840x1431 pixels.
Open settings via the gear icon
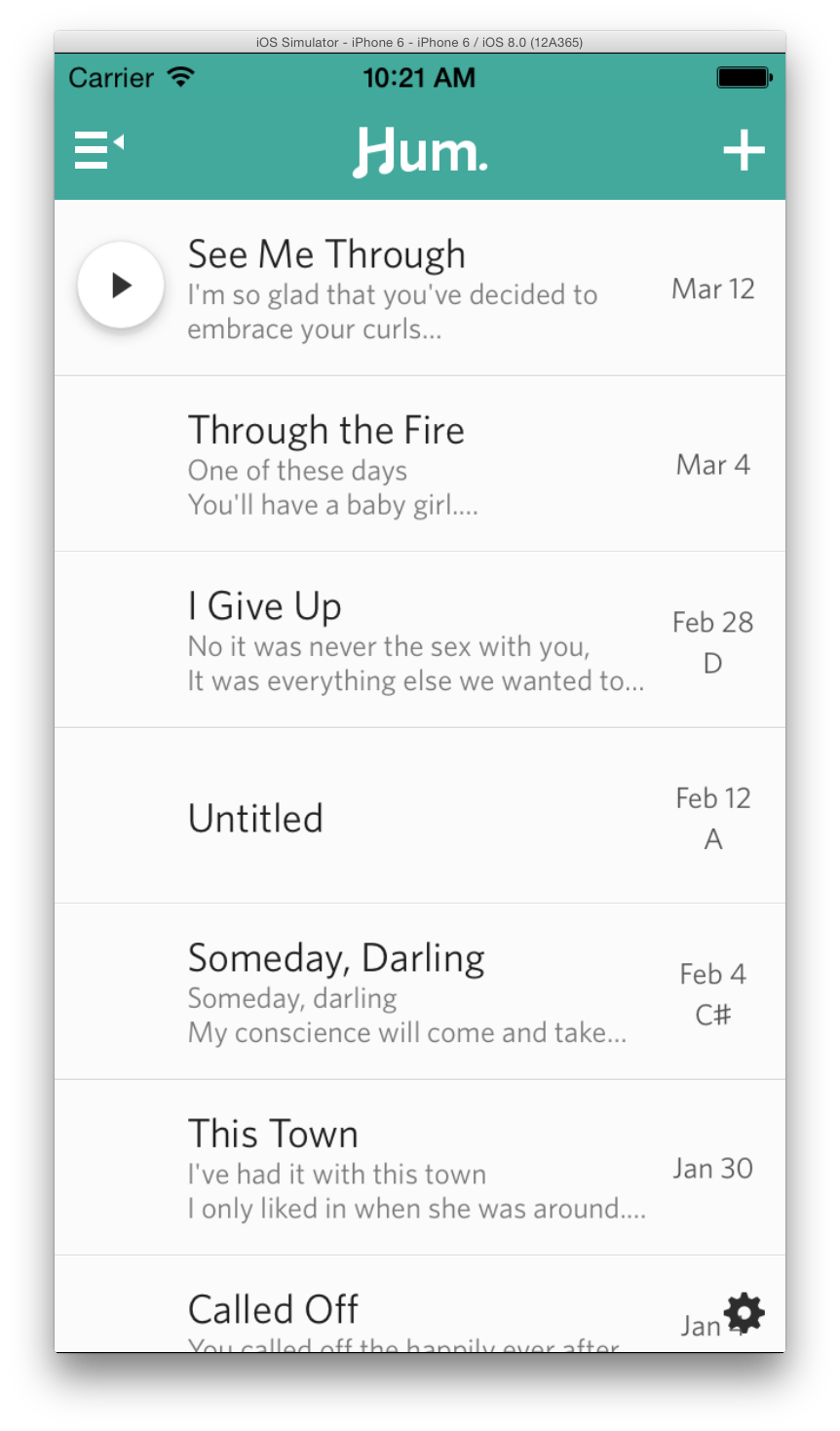point(745,1313)
